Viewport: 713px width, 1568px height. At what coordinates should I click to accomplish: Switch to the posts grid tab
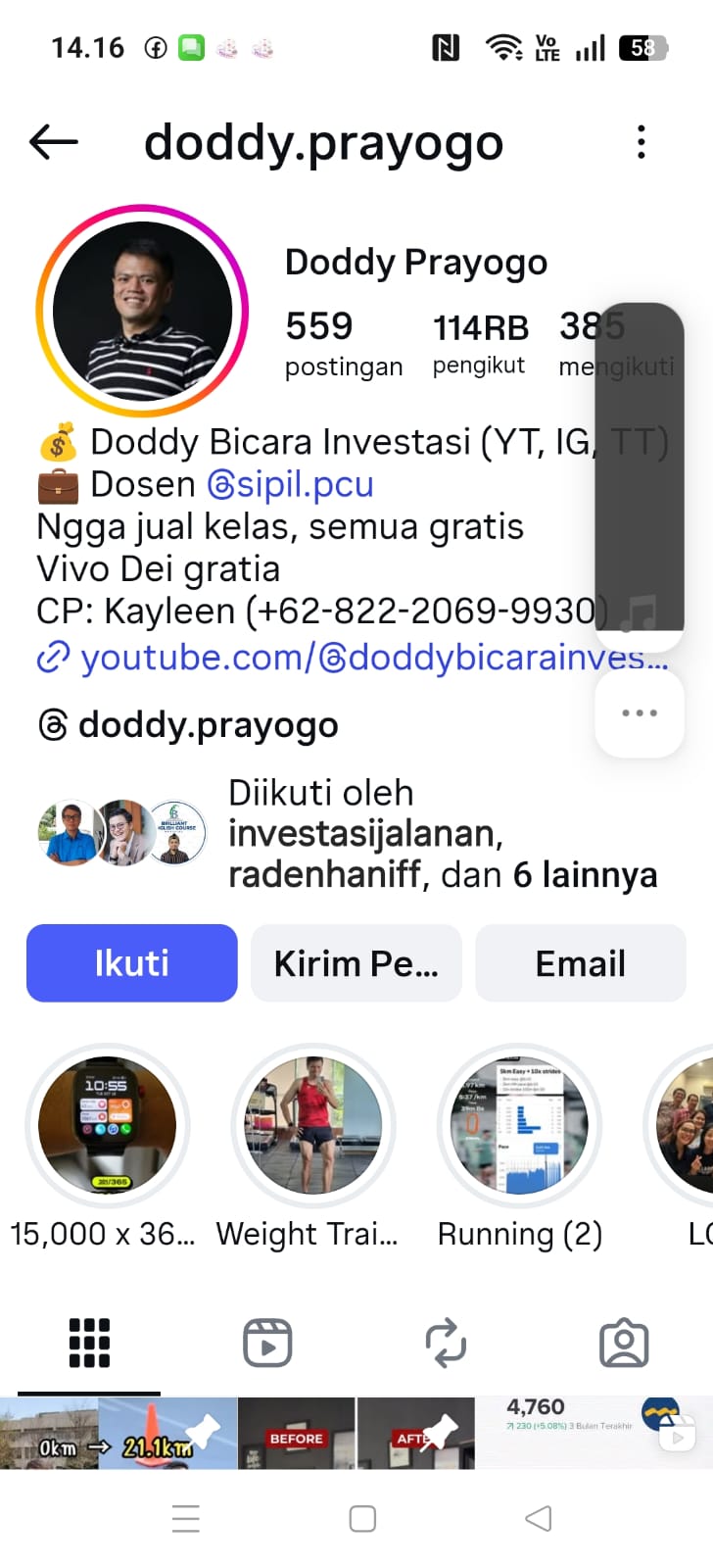(89, 1343)
